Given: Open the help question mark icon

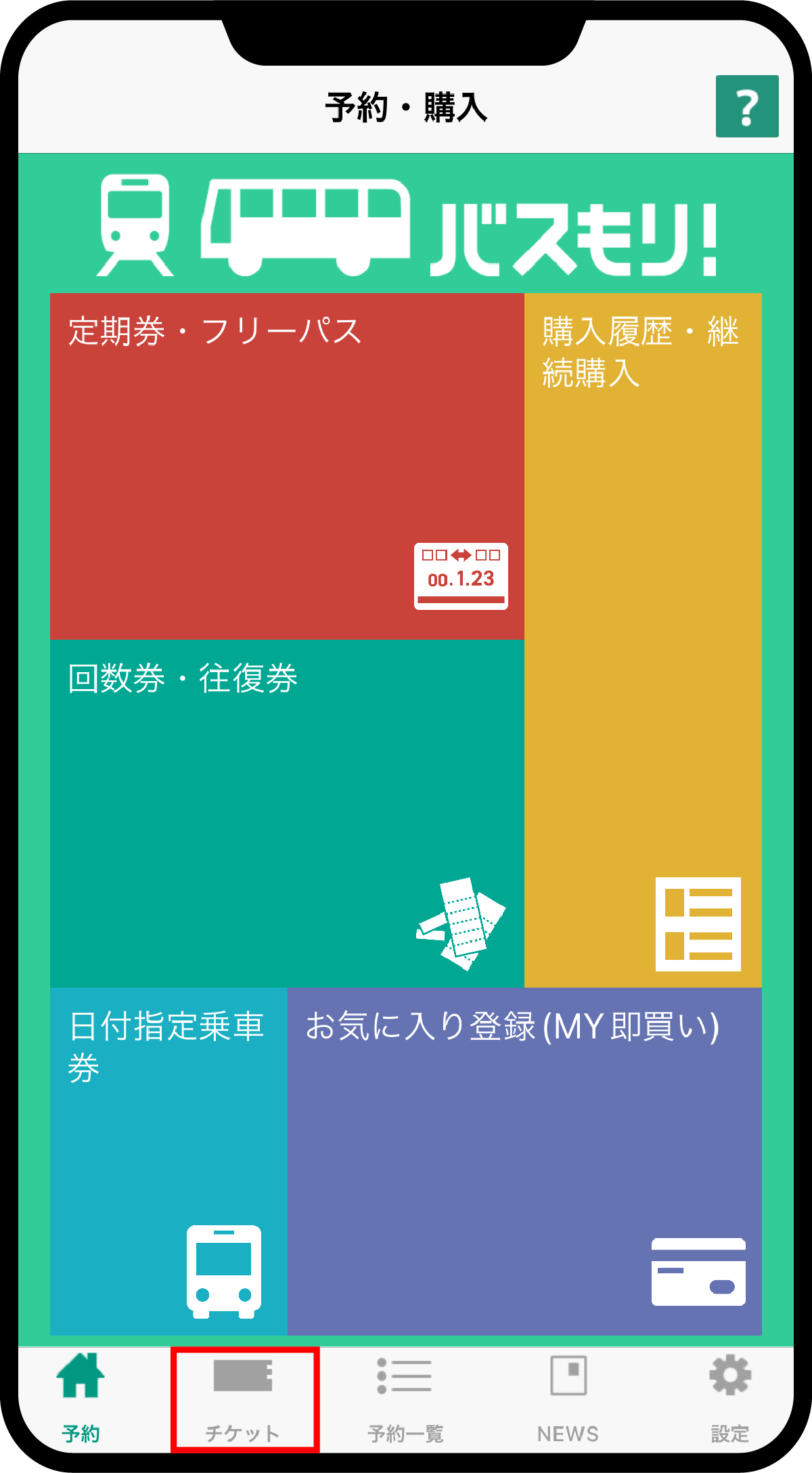Looking at the screenshot, I should [x=747, y=107].
